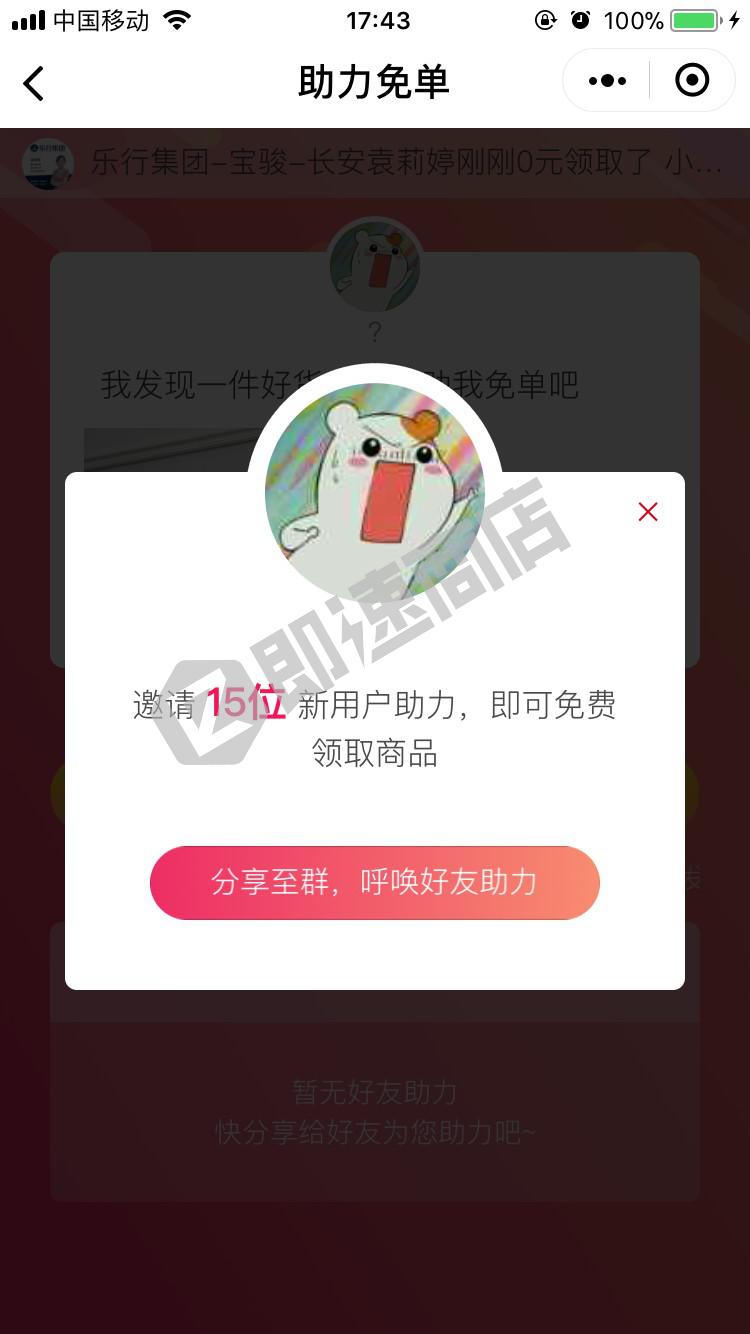Close the mini program with the circle icon
The height and width of the screenshot is (1334, 750).
coord(692,81)
